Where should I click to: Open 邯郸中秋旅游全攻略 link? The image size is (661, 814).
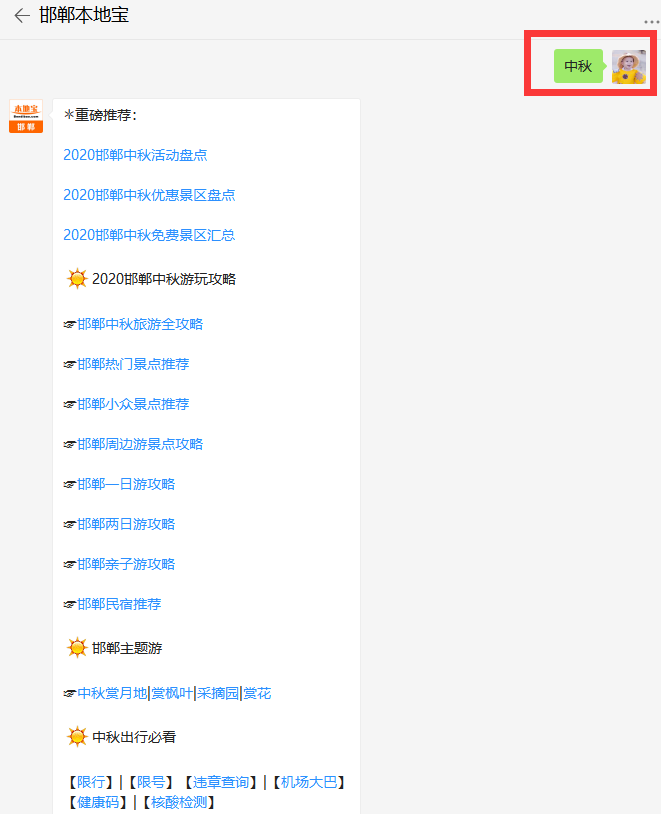[x=140, y=324]
